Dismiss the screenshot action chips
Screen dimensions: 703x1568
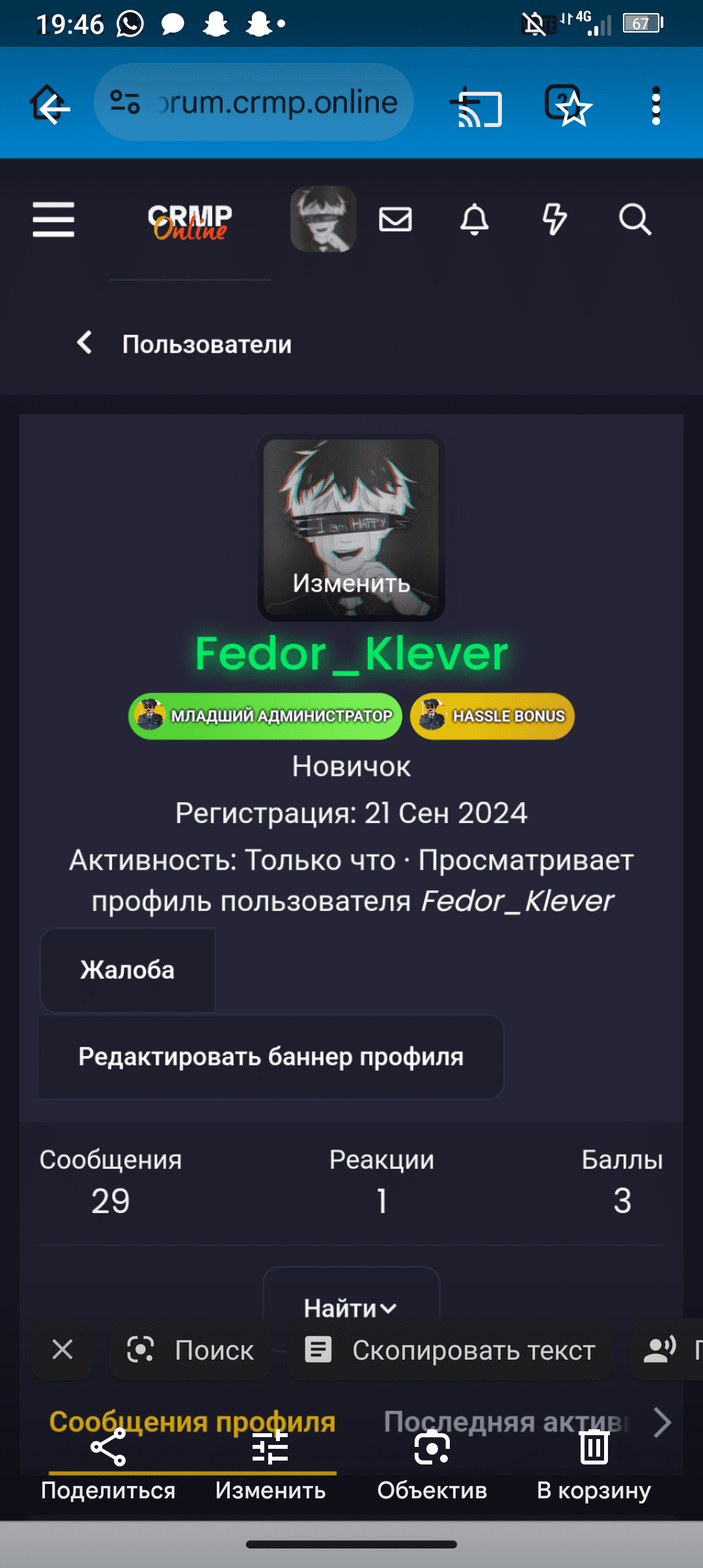coord(62,1349)
